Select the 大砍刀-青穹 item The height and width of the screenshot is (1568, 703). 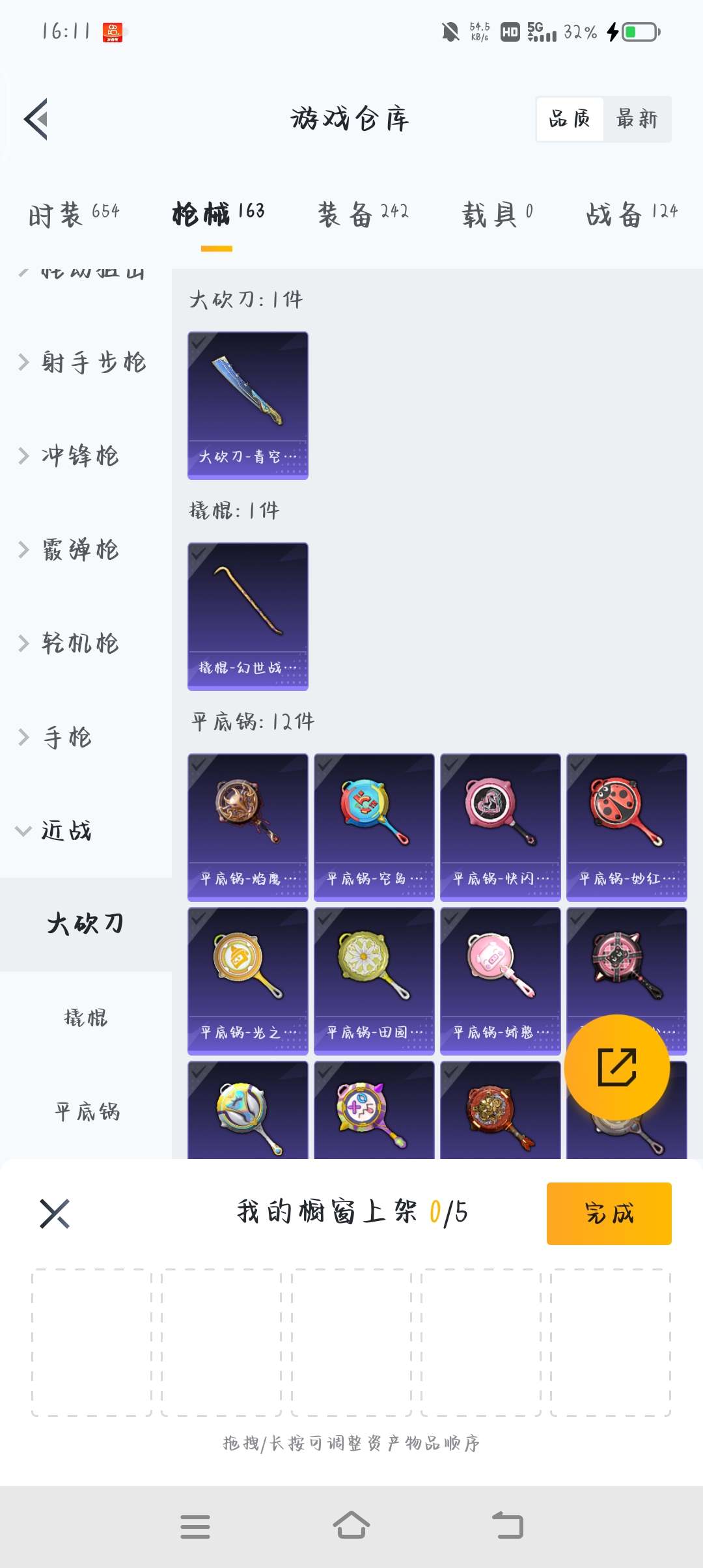pos(247,405)
